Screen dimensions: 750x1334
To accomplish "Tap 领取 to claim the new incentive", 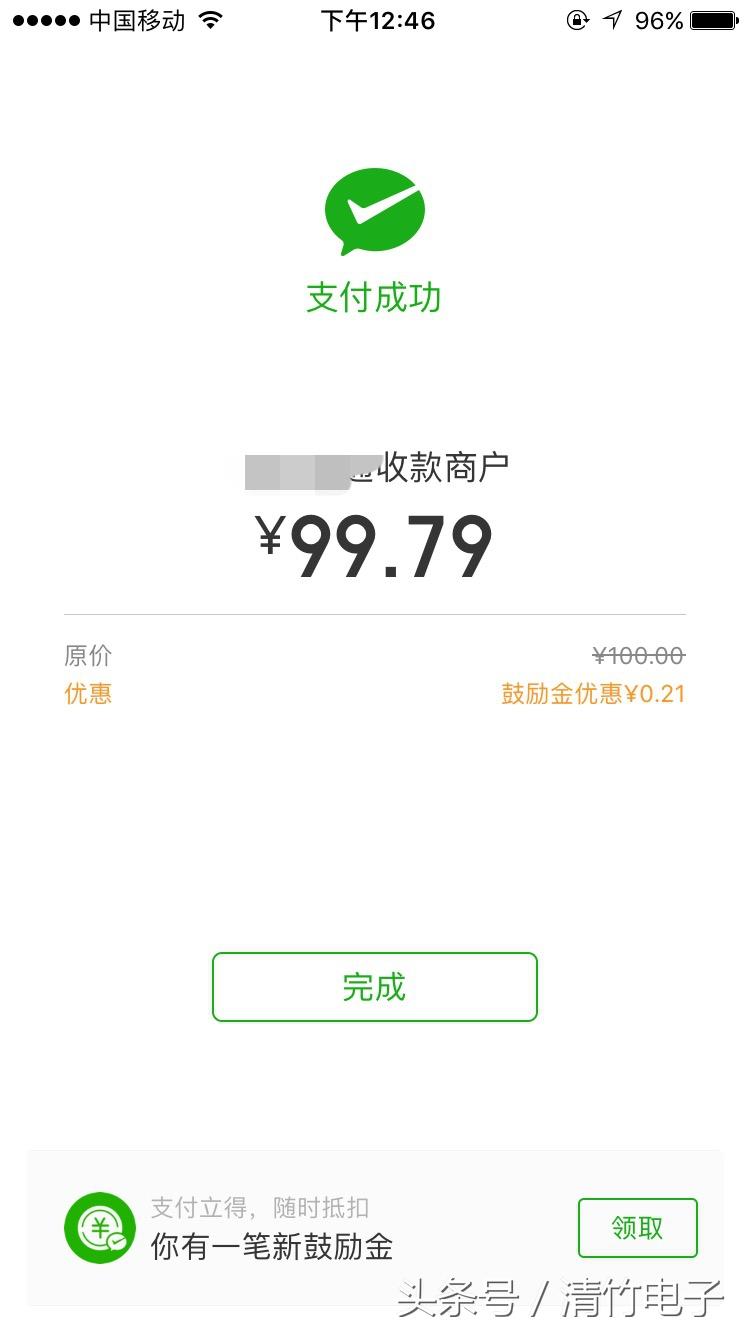I will [638, 1228].
